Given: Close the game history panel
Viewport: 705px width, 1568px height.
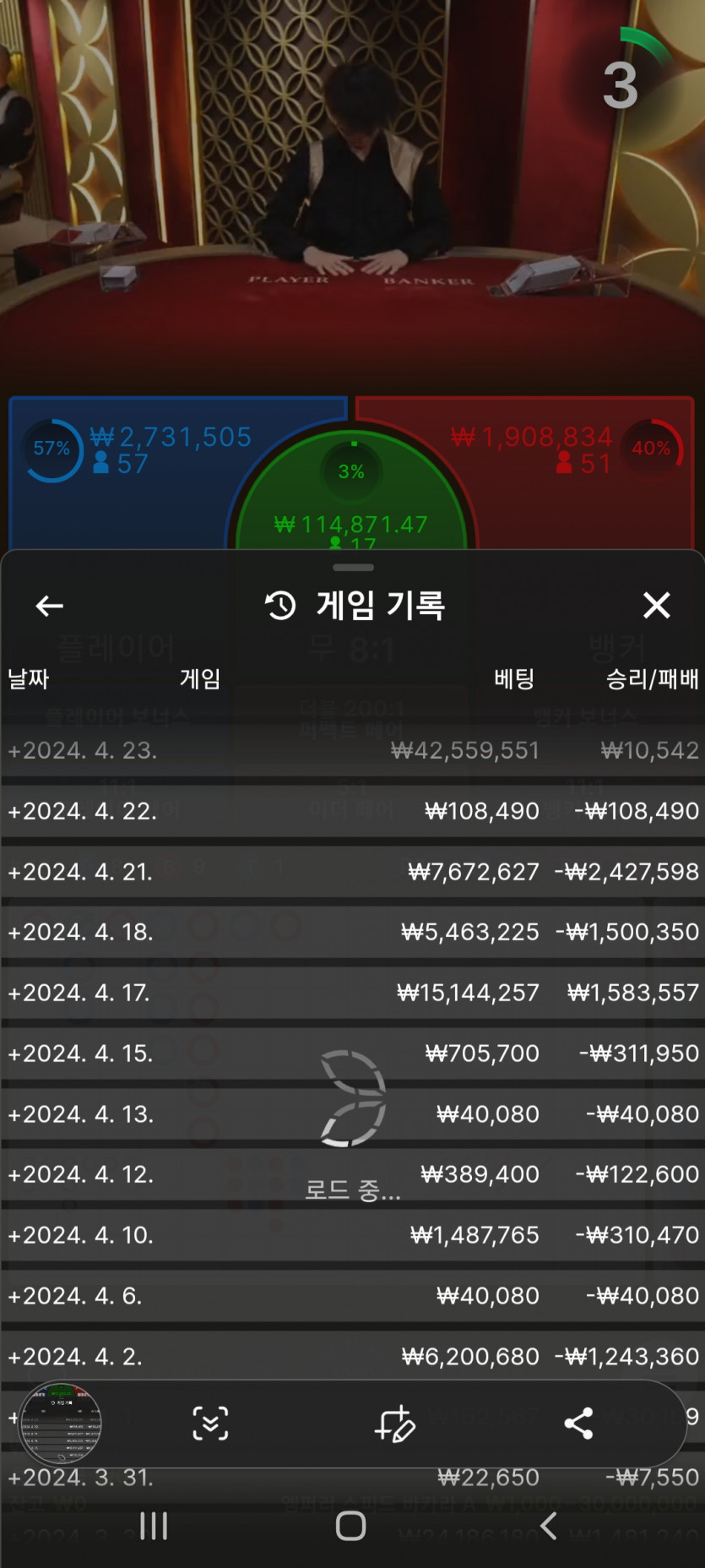Looking at the screenshot, I should pos(656,605).
